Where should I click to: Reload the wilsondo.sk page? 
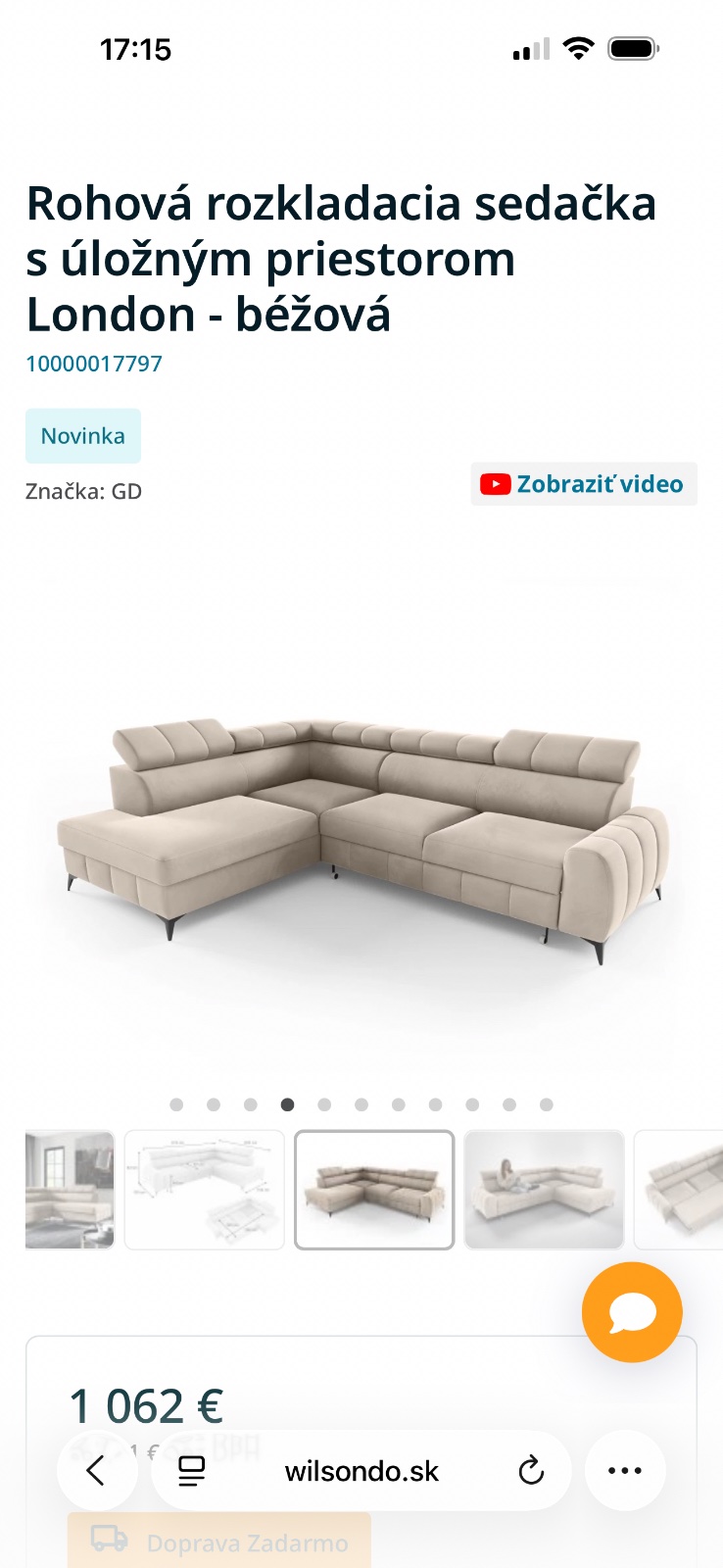(530, 1471)
